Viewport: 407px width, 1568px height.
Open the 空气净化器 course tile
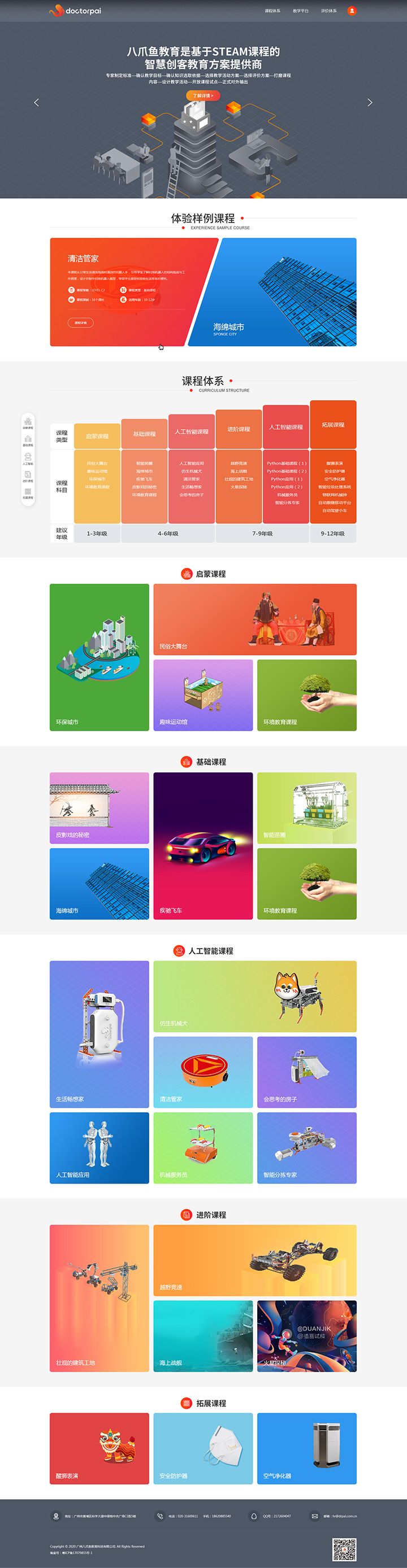[306, 1449]
